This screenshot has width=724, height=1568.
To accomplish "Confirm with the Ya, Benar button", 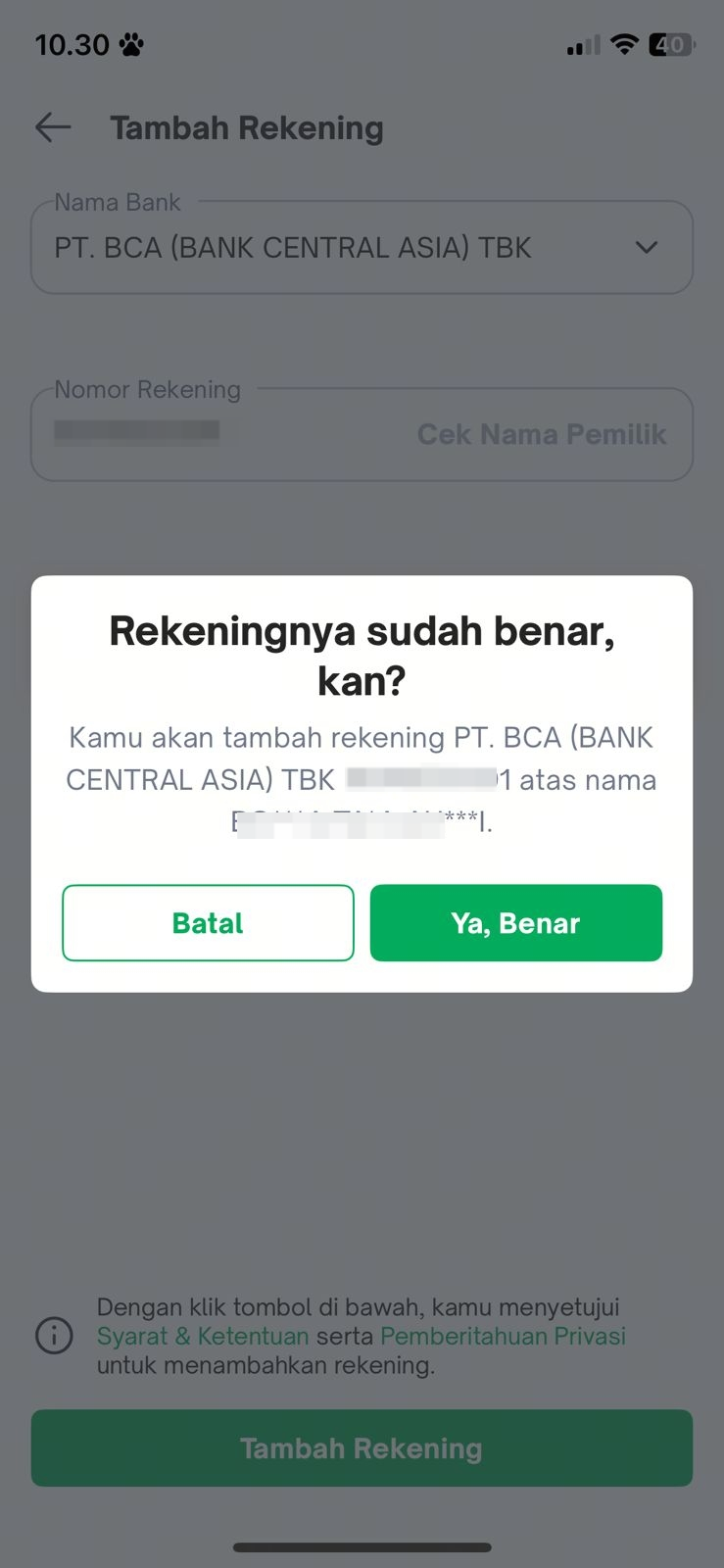I will point(515,923).
